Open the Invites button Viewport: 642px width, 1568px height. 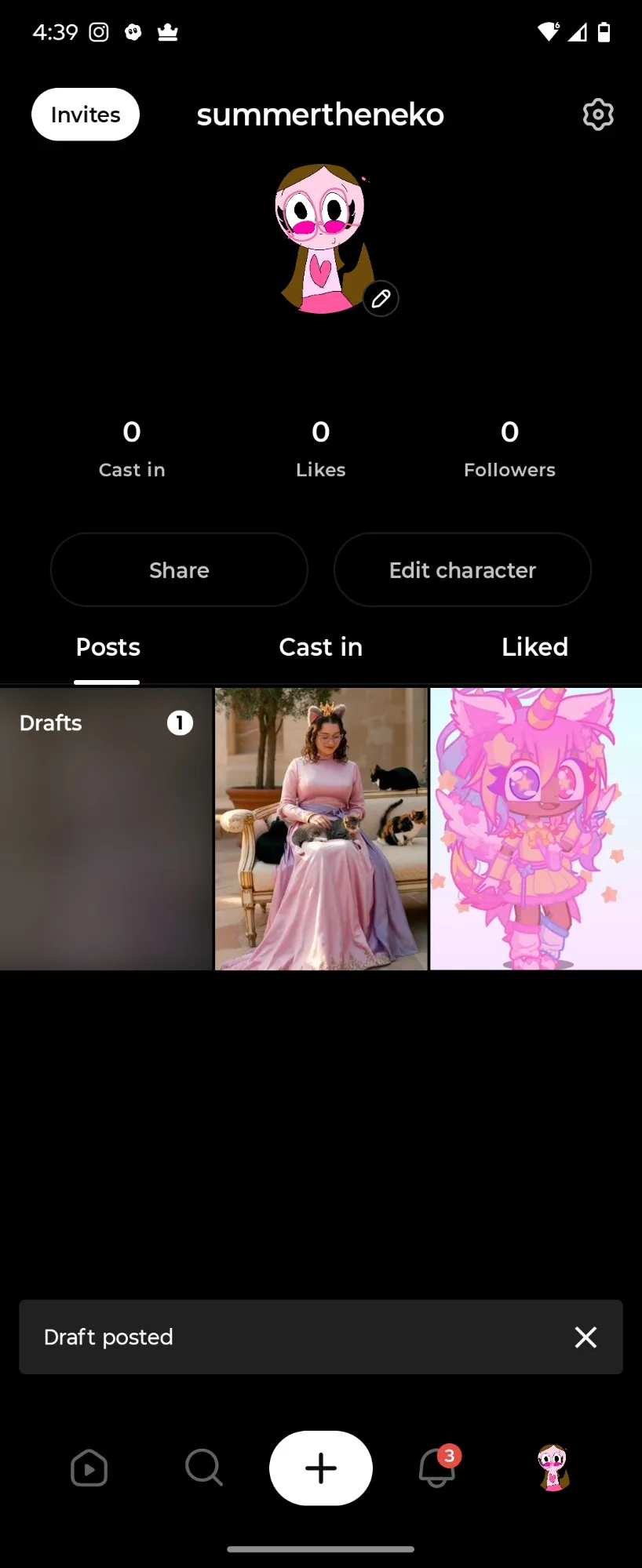[86, 115]
